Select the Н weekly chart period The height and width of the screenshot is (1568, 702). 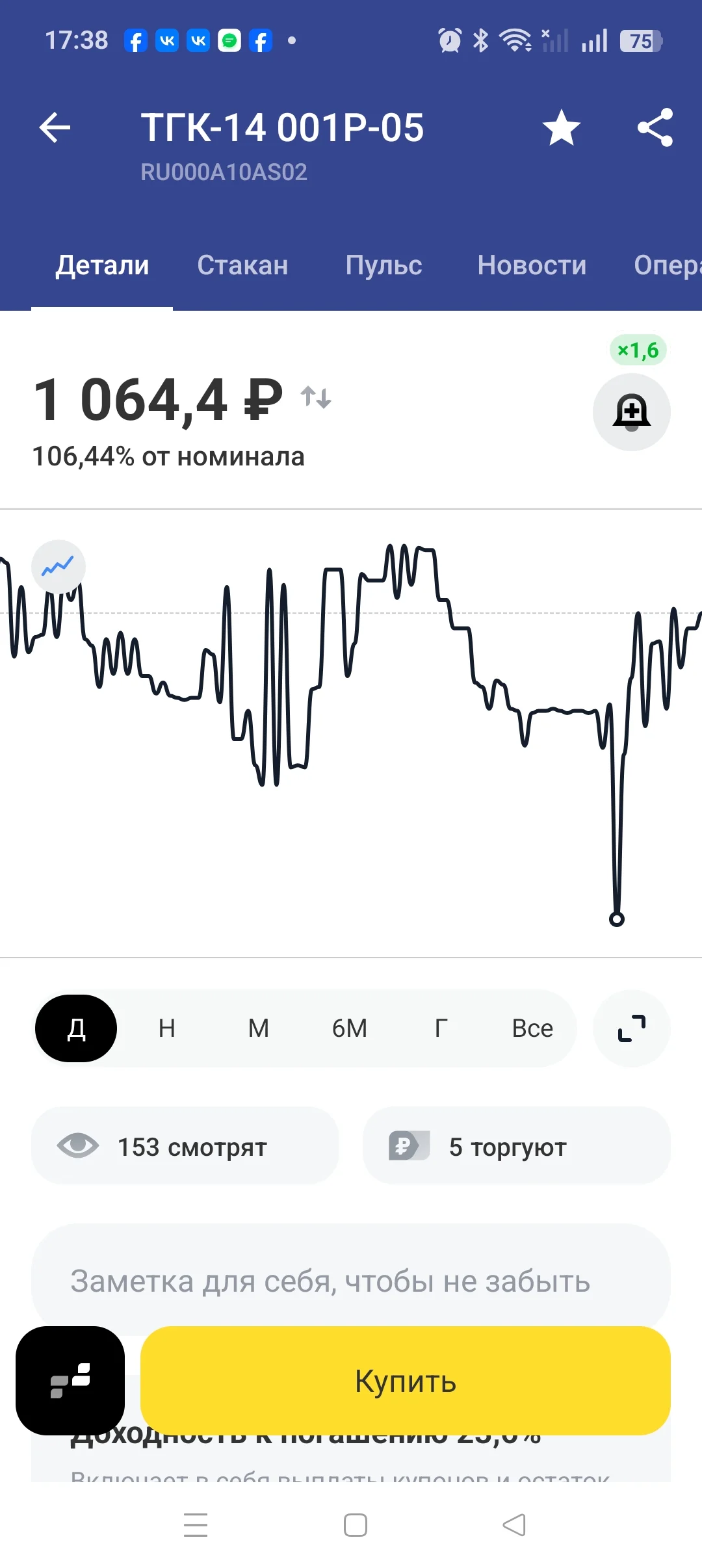[167, 1028]
